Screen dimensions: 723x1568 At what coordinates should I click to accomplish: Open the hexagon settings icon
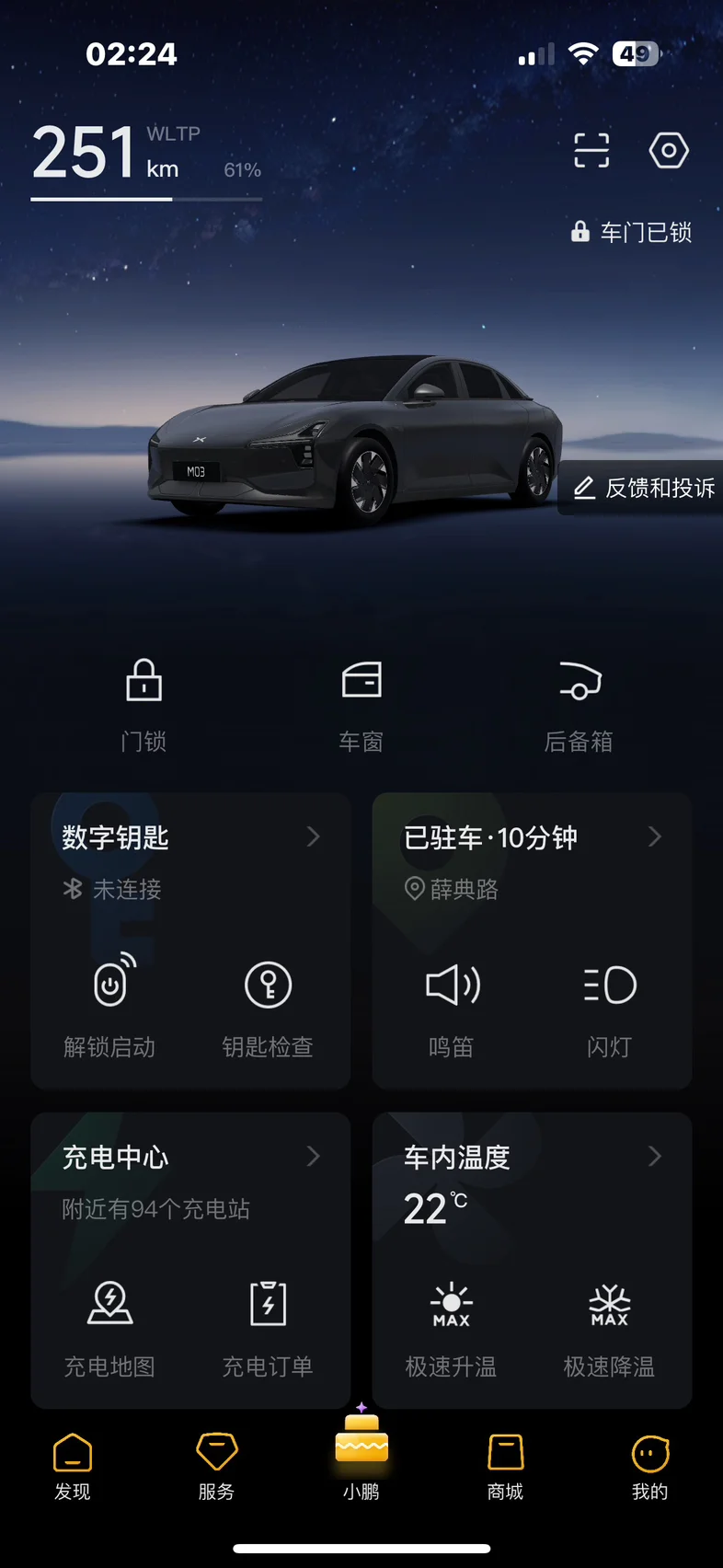click(669, 150)
